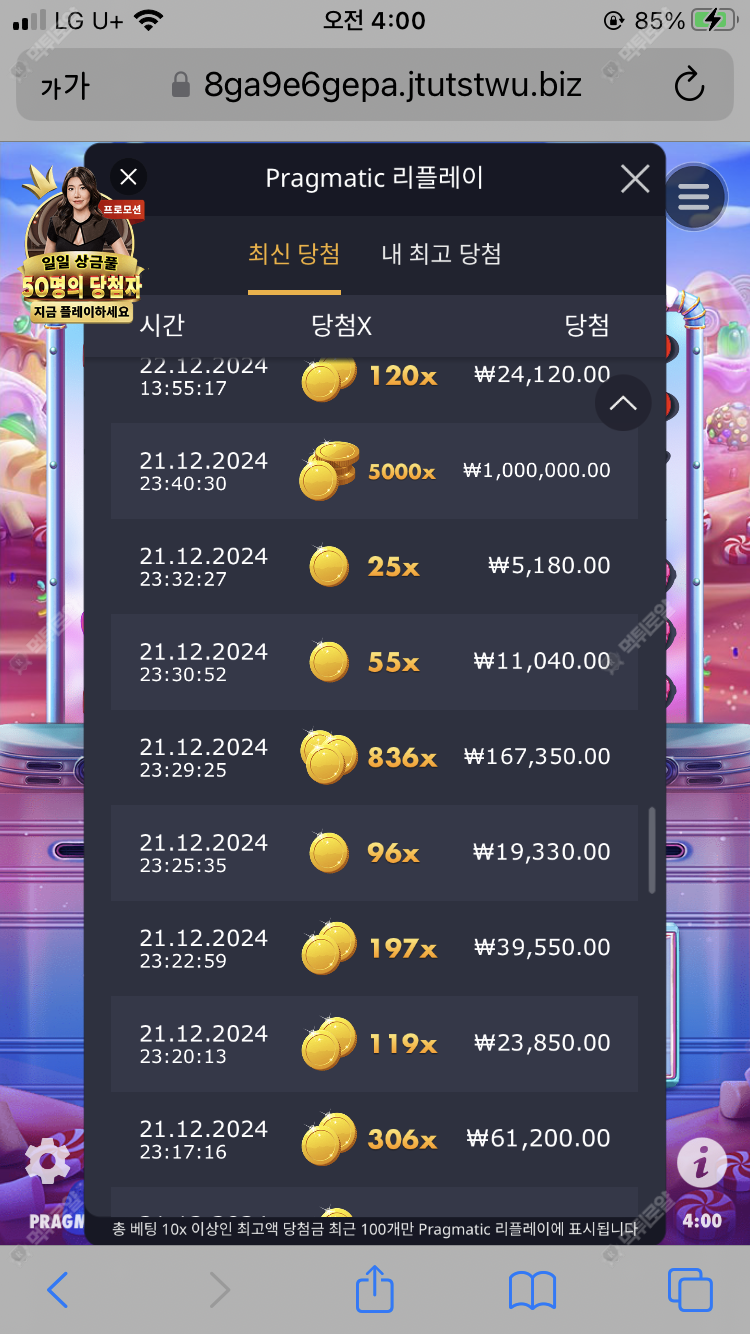750x1334 pixels.
Task: Open replay of the 25x win
Action: pyautogui.click(x=374, y=566)
